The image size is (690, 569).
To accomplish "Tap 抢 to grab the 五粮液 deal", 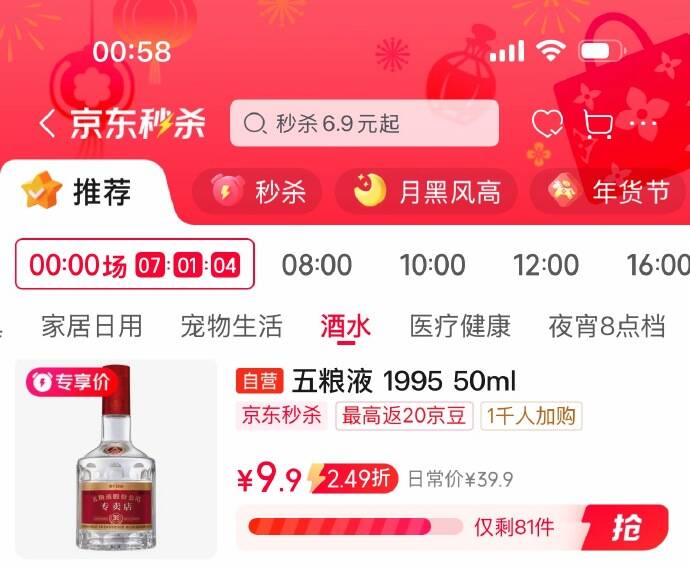I will tap(626, 527).
